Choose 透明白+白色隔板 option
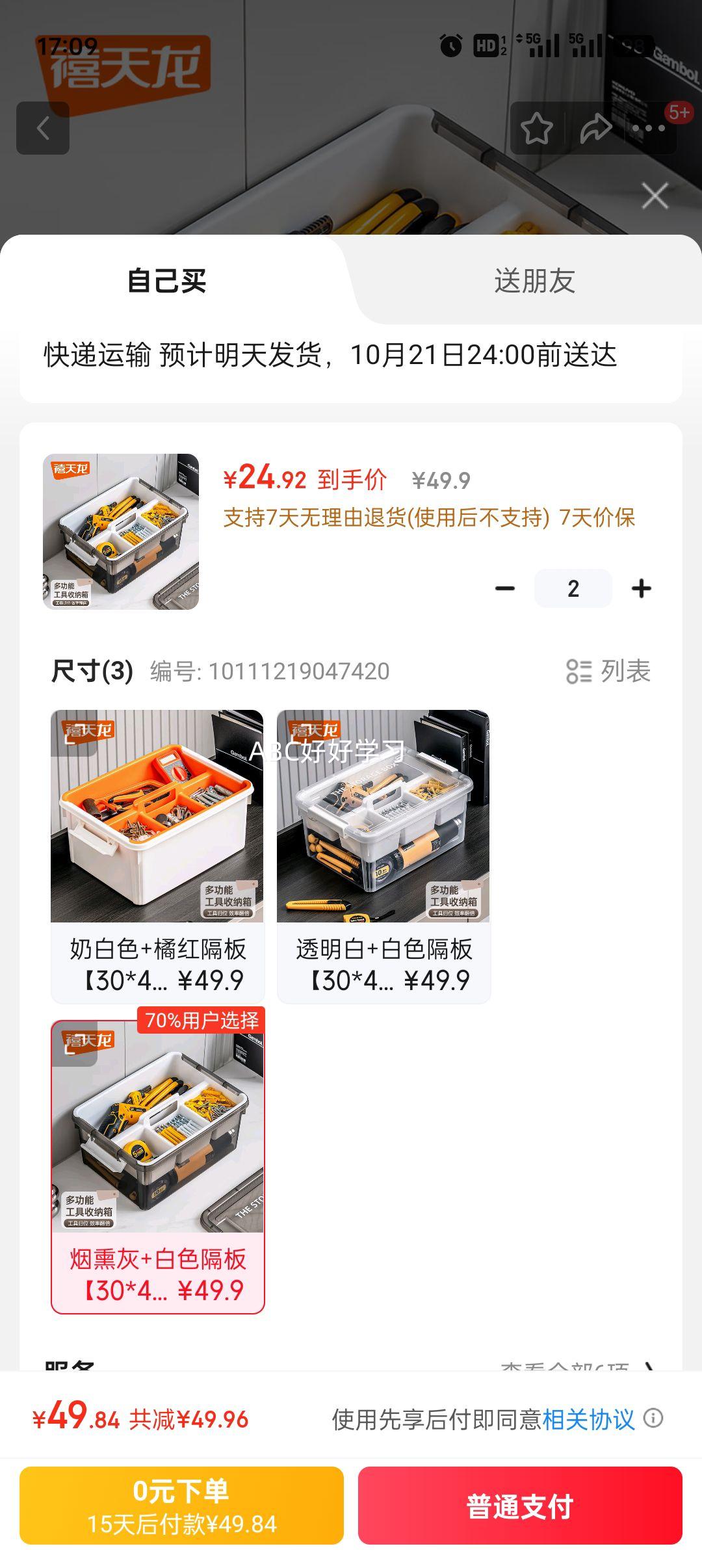 [x=383, y=856]
